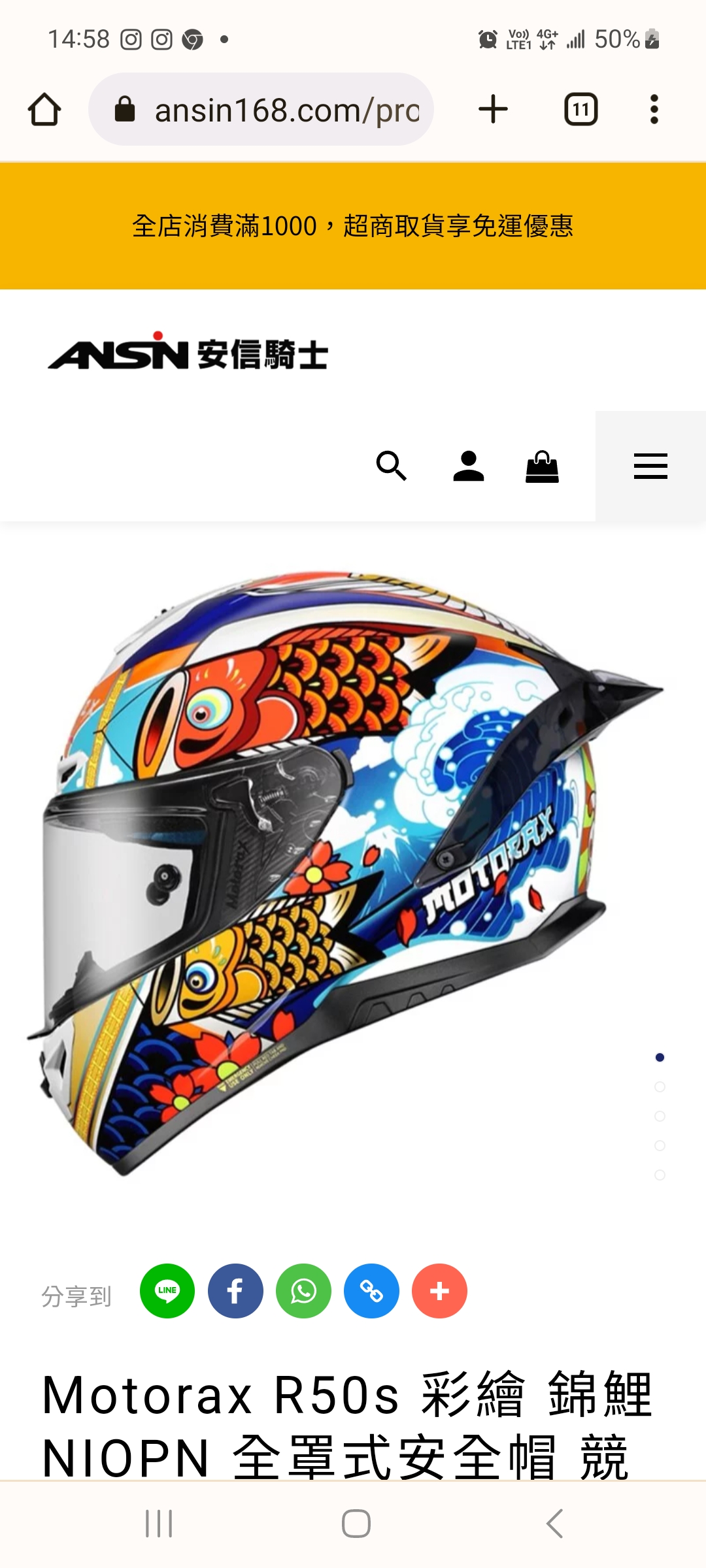Open the account login icon
The width and height of the screenshot is (706, 1568).
pyautogui.click(x=468, y=466)
